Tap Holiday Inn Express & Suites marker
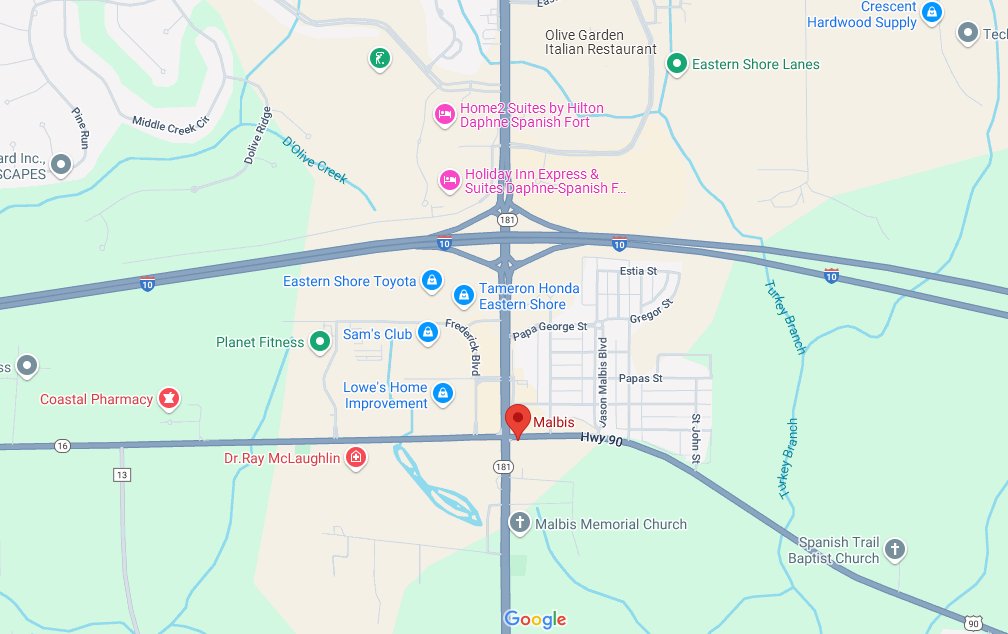The height and width of the screenshot is (634, 1008). [x=450, y=180]
